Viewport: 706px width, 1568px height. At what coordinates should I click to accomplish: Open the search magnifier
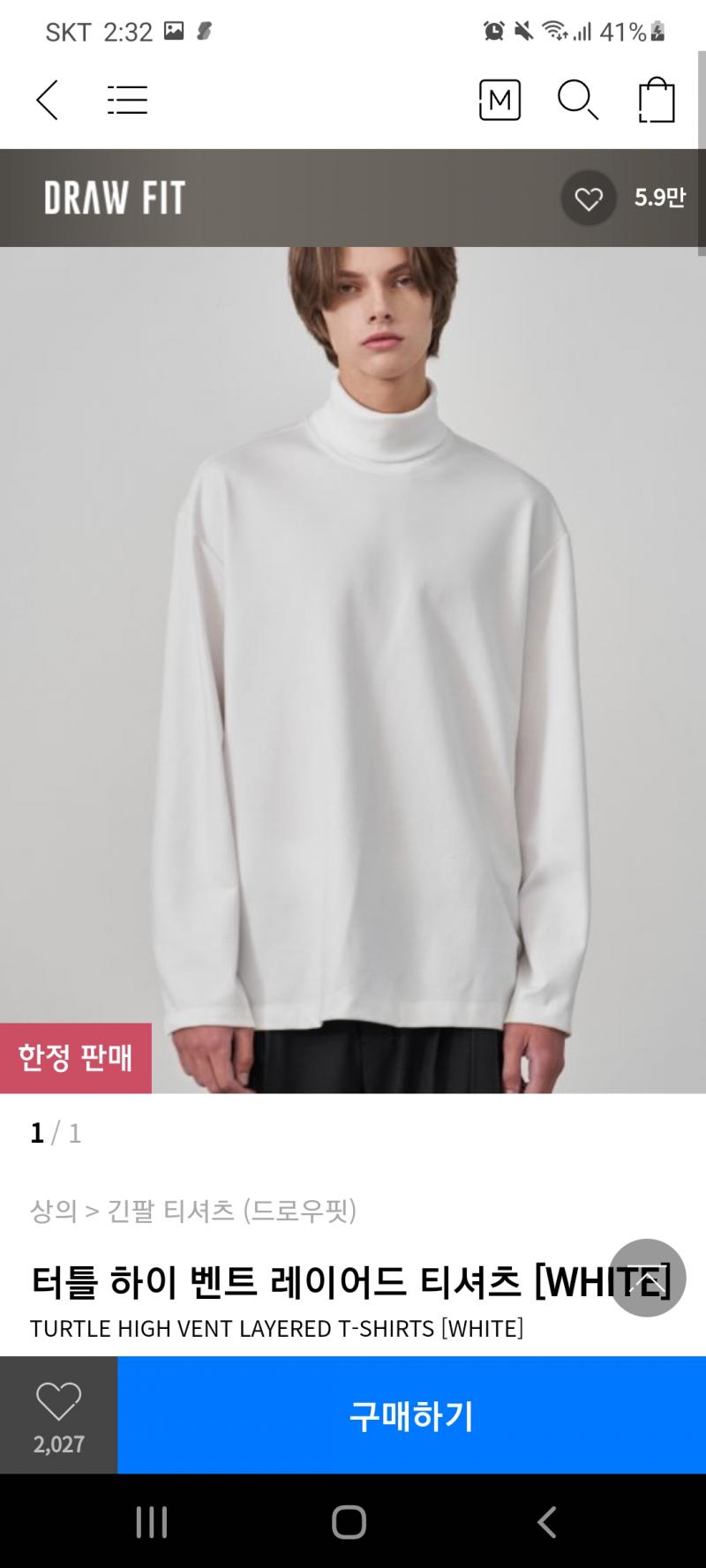click(578, 100)
